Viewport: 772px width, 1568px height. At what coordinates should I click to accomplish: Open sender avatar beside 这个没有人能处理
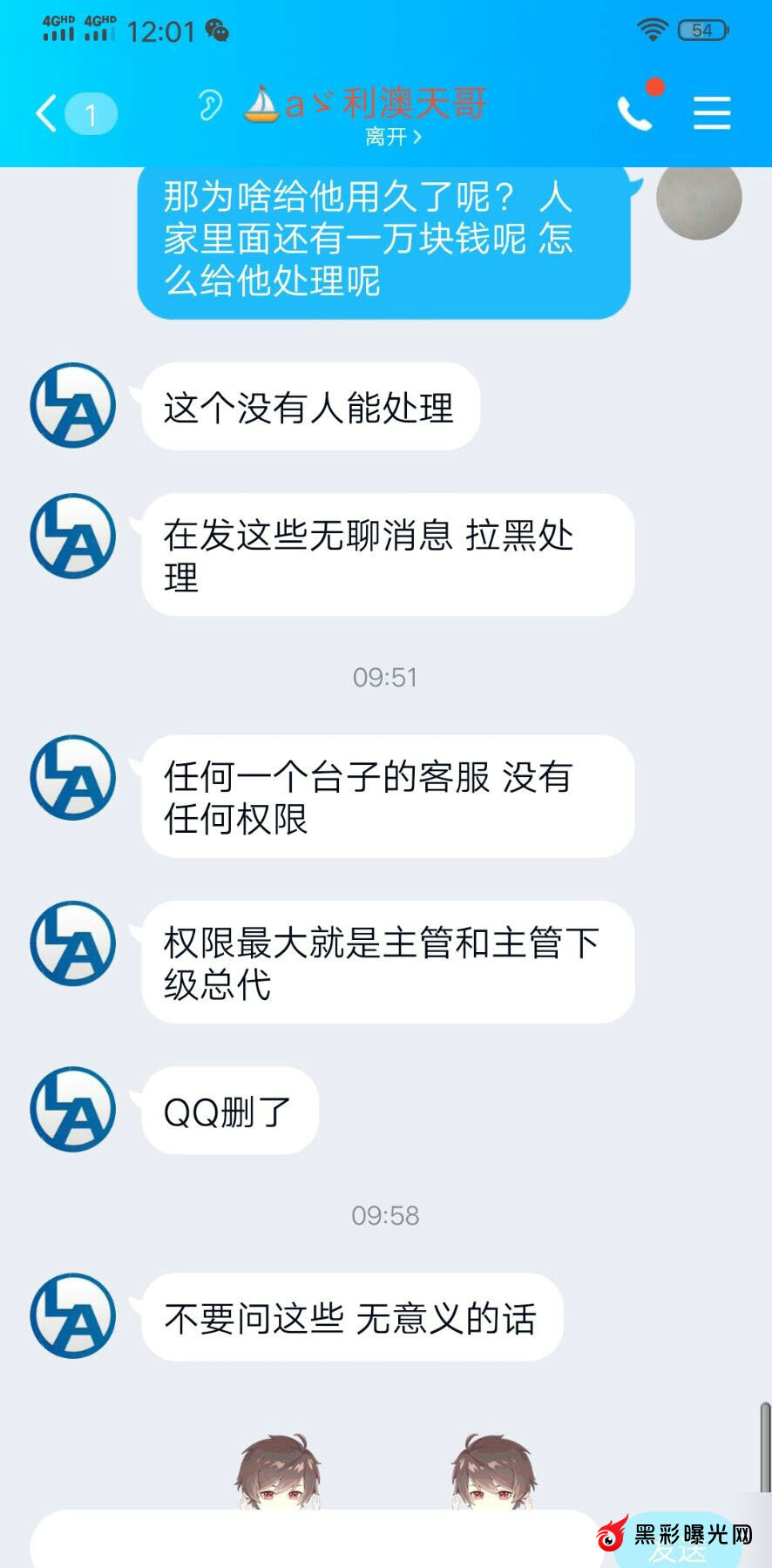click(73, 406)
